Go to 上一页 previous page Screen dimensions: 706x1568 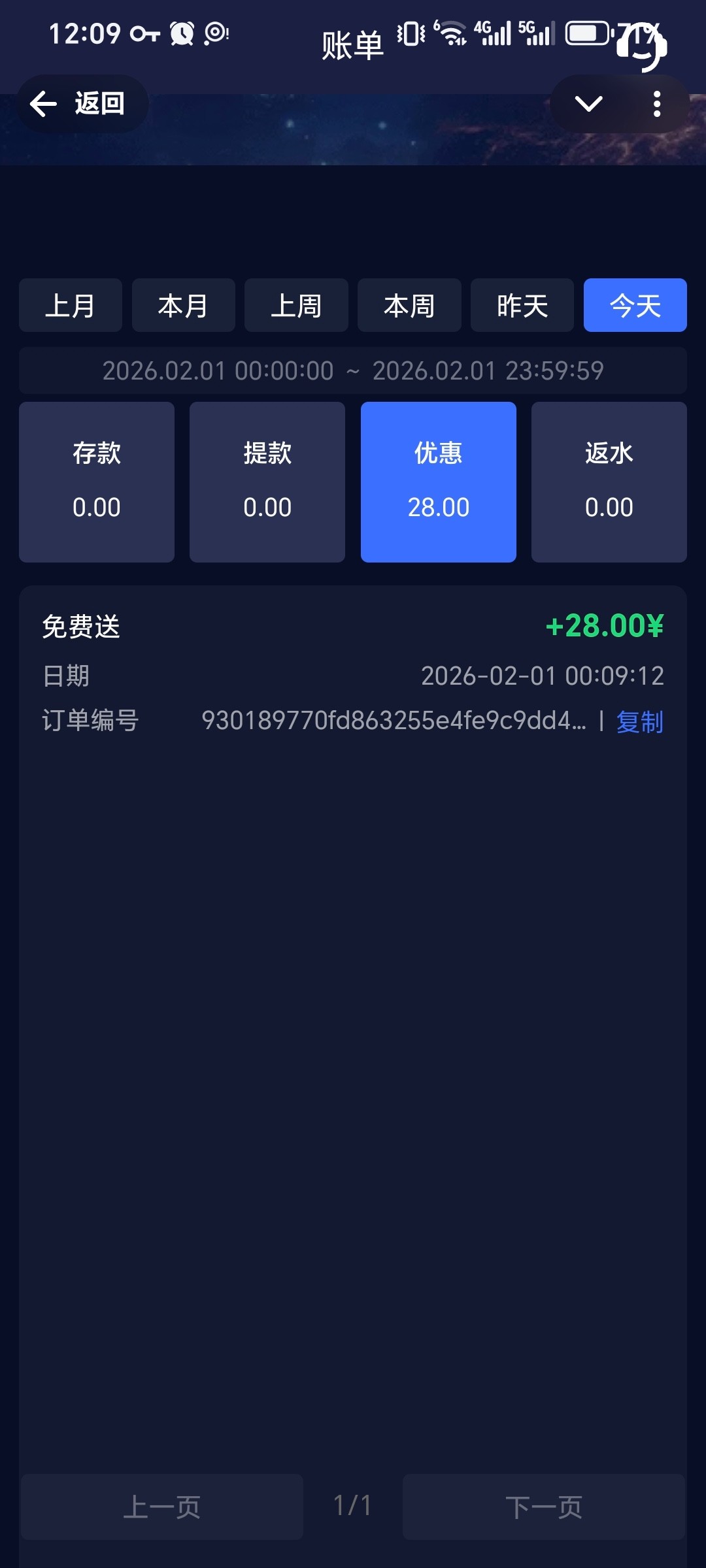(162, 1507)
